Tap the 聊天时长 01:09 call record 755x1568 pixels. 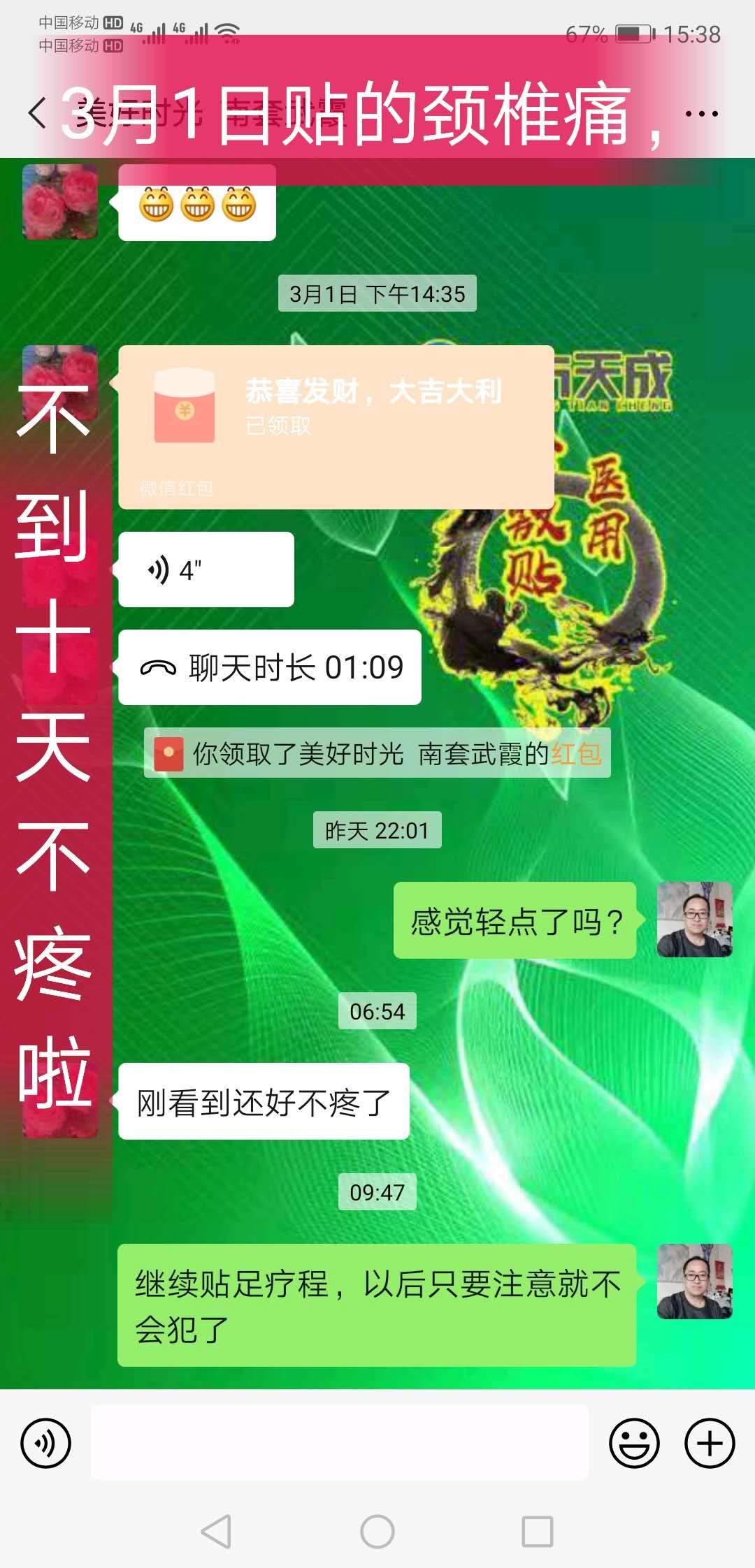point(270,667)
